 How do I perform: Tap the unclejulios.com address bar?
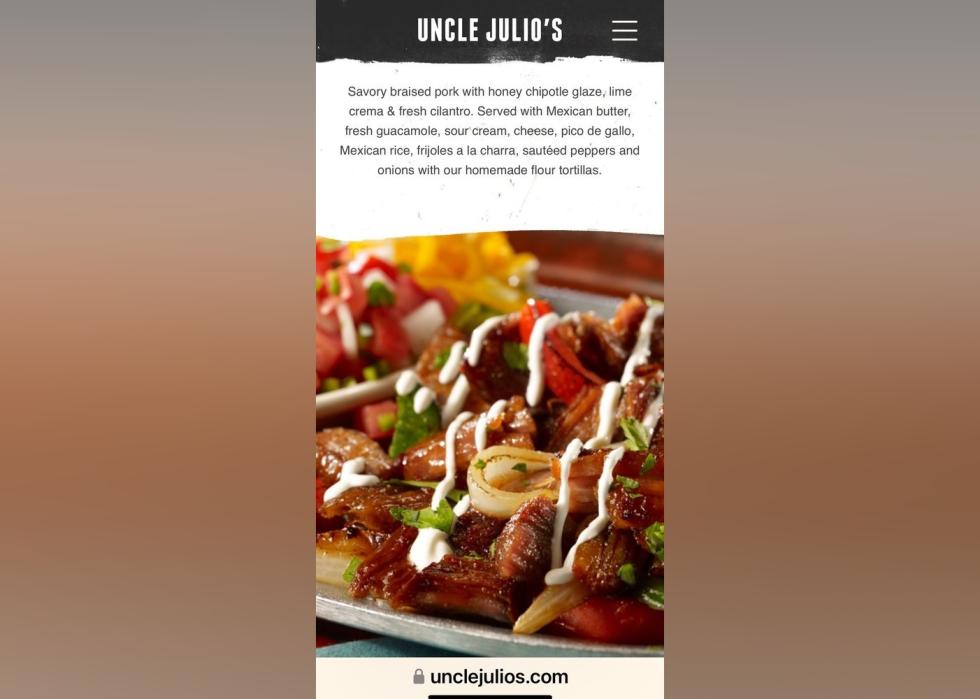[490, 677]
